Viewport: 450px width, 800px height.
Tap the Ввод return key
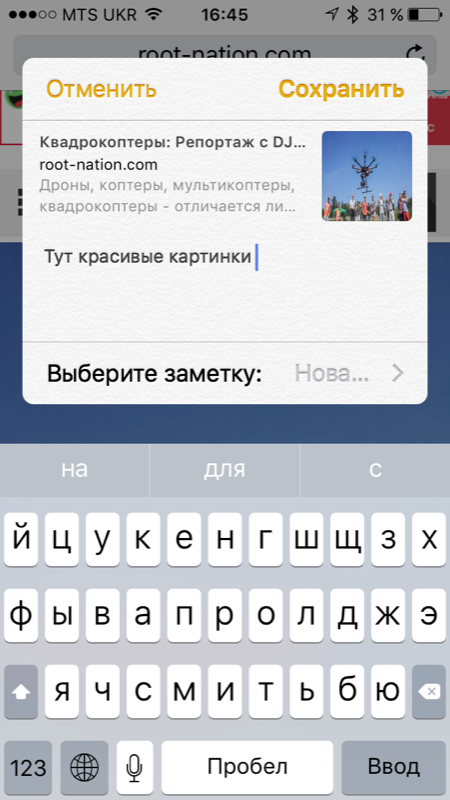[x=393, y=767]
